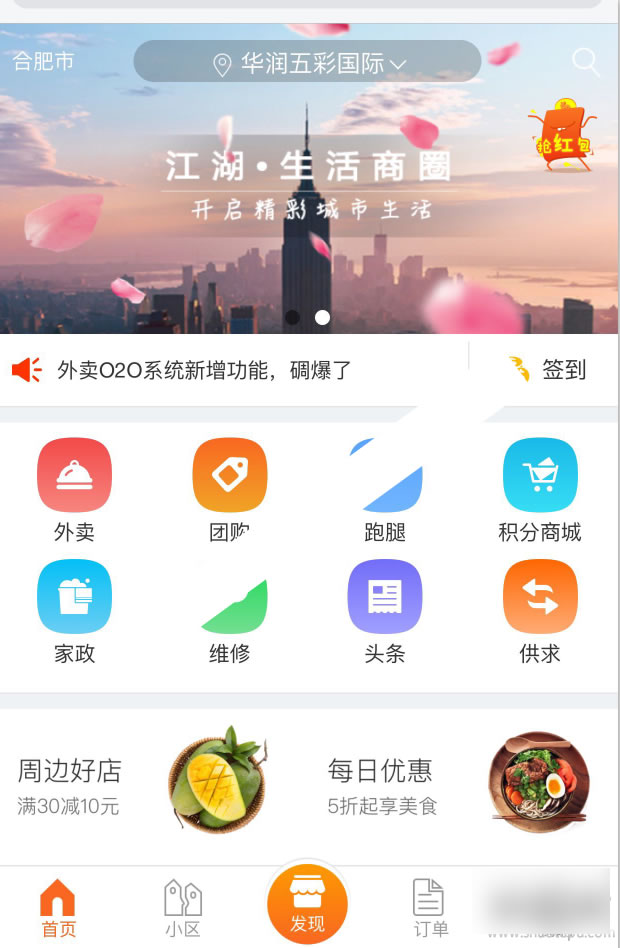This screenshot has width=620, height=948.
Task: Tap the 发现 discover button
Action: pos(307,903)
